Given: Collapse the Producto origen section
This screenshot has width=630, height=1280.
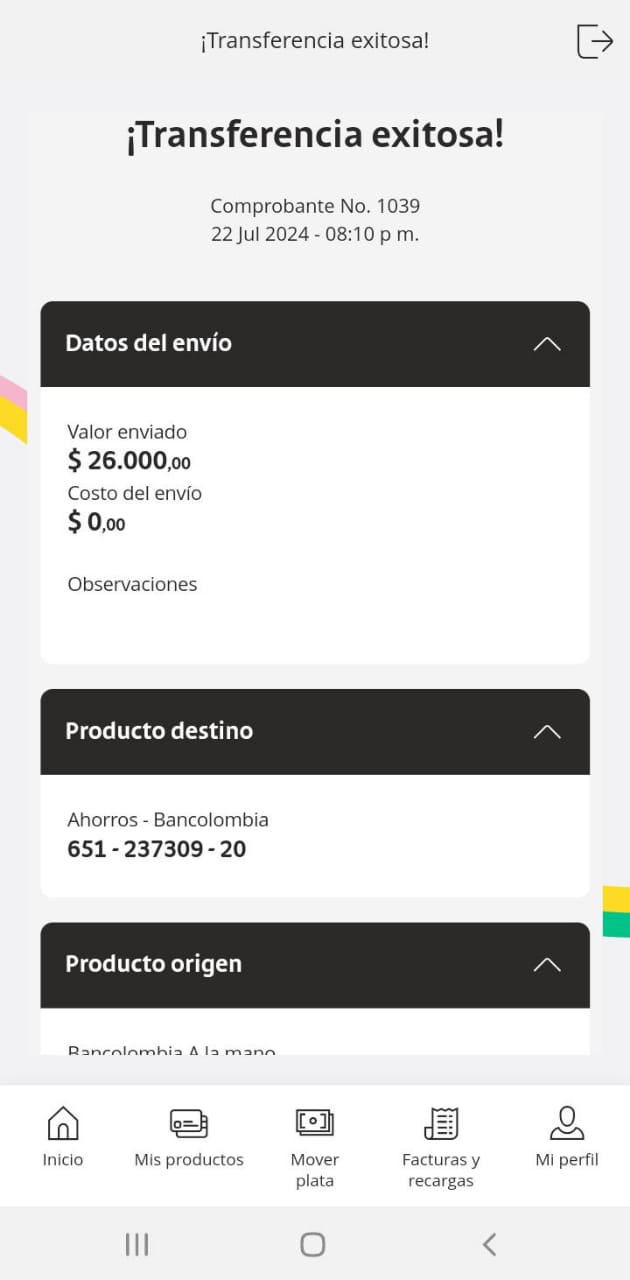Looking at the screenshot, I should point(546,965).
